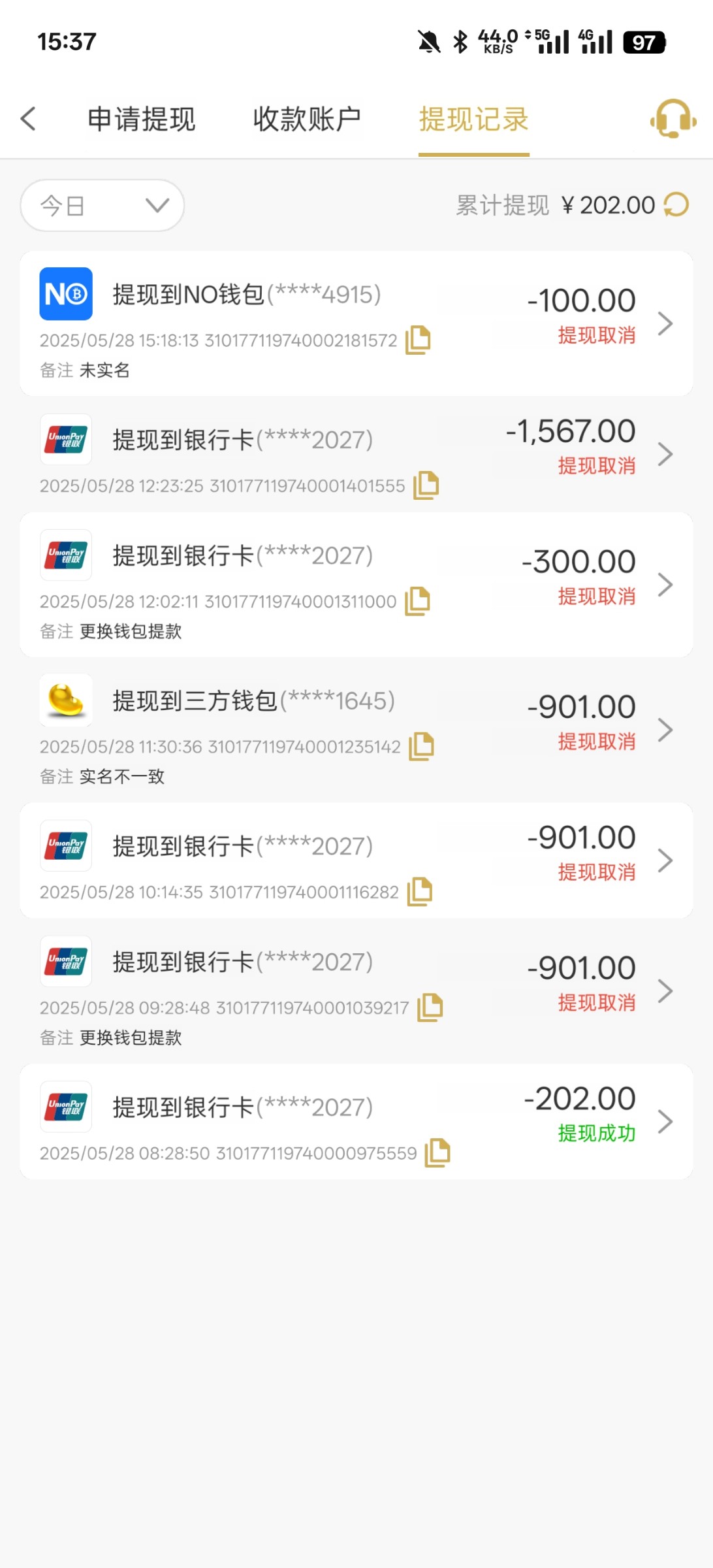Copy order number ending in 1401555

coord(426,485)
